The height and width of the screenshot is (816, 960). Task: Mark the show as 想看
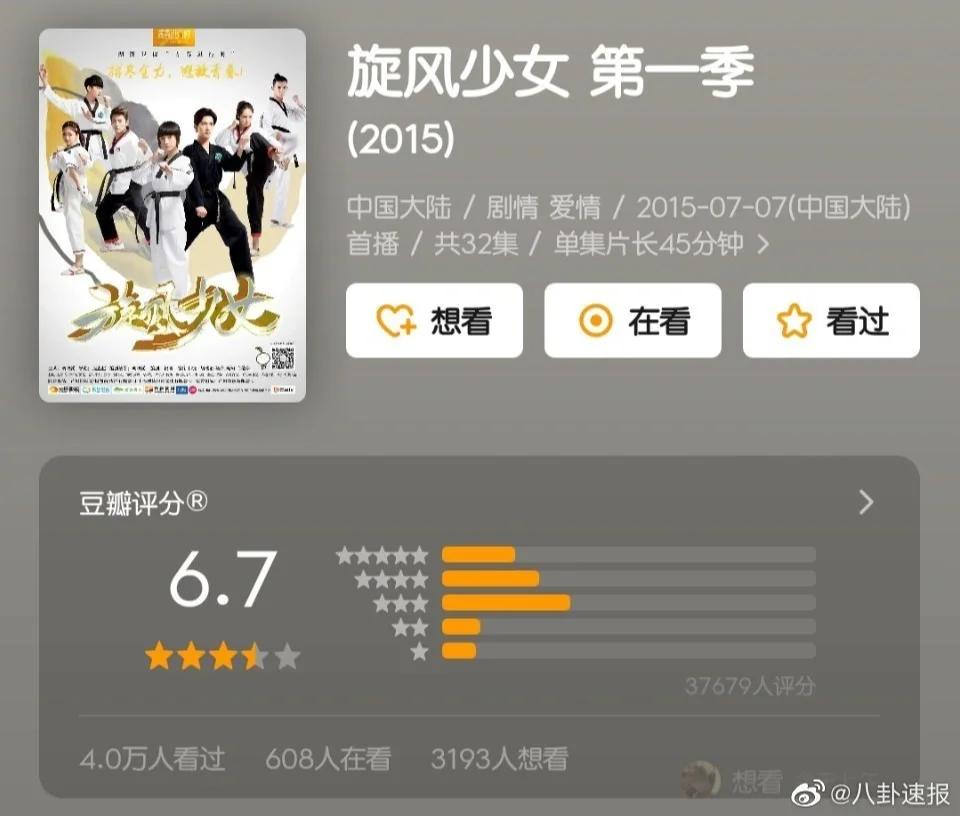click(x=434, y=321)
